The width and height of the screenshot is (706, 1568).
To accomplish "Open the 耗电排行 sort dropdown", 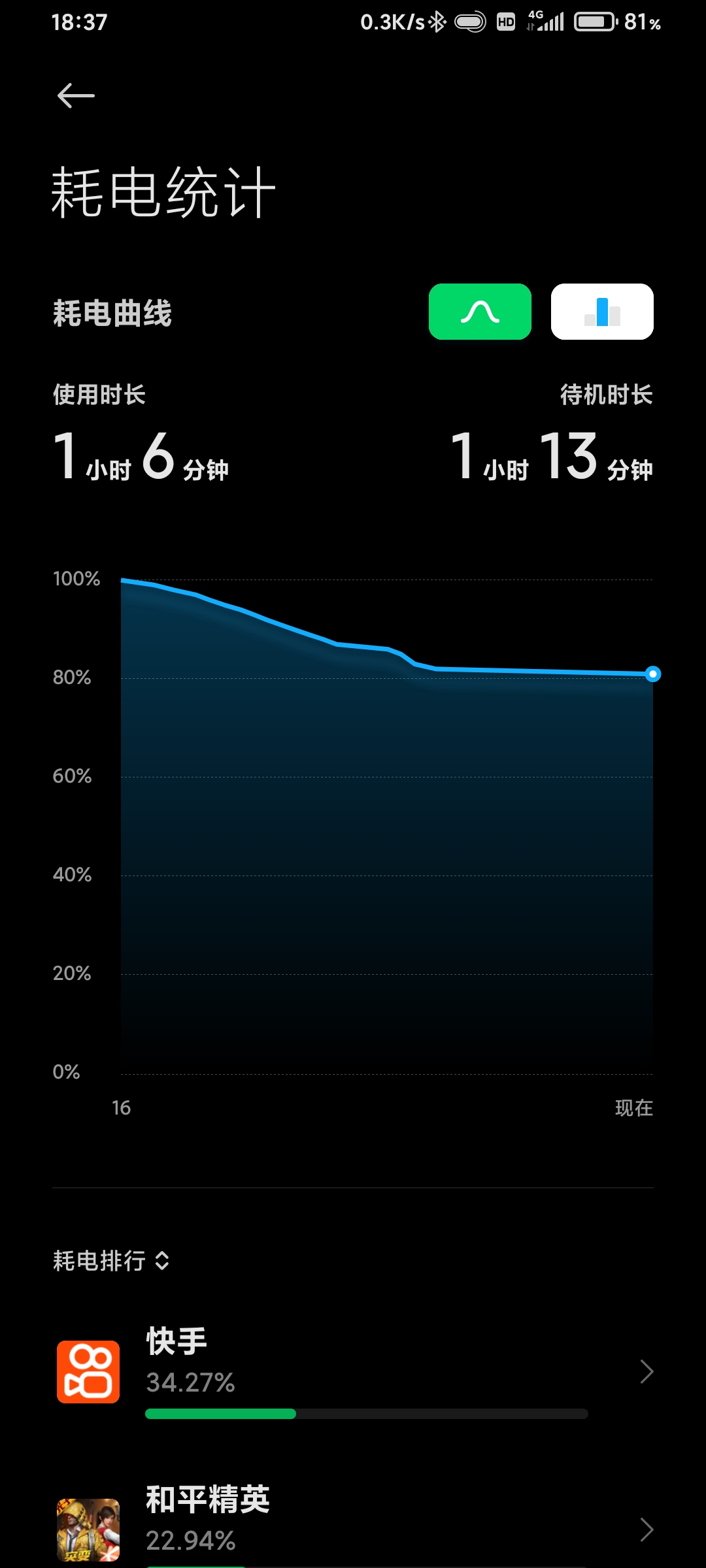I will click(x=112, y=1260).
